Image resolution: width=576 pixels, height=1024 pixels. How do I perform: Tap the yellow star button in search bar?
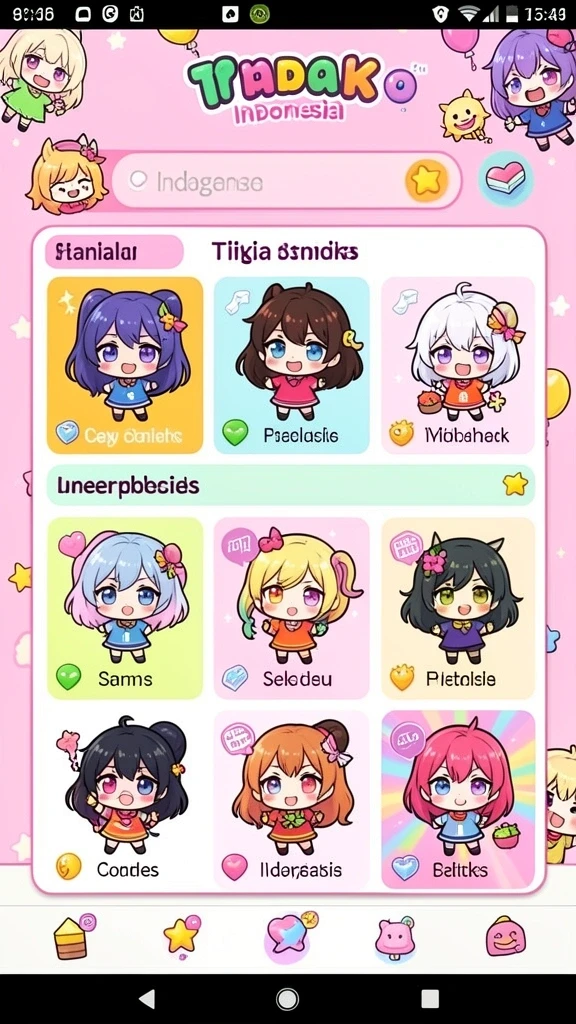point(426,180)
